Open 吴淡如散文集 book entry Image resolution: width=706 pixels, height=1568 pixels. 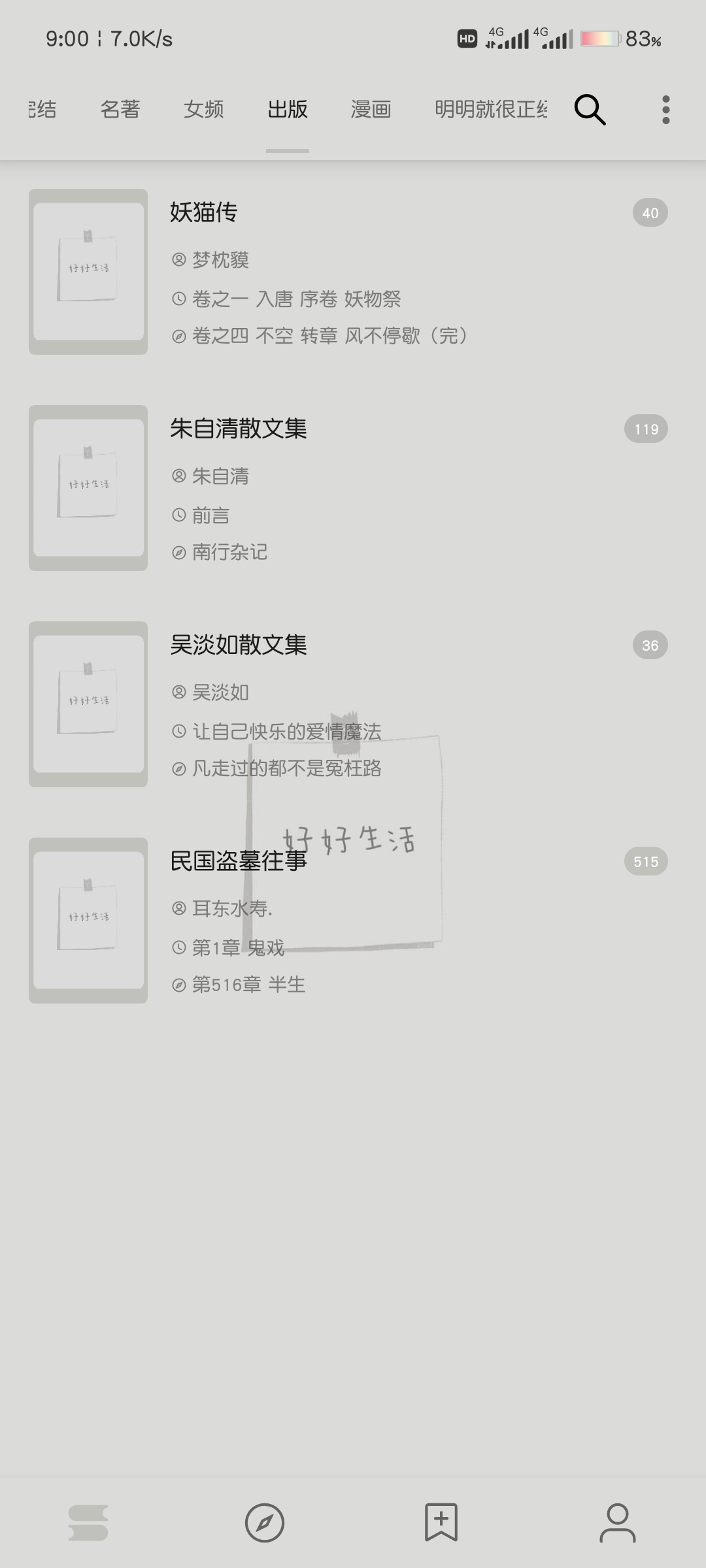[x=353, y=704]
